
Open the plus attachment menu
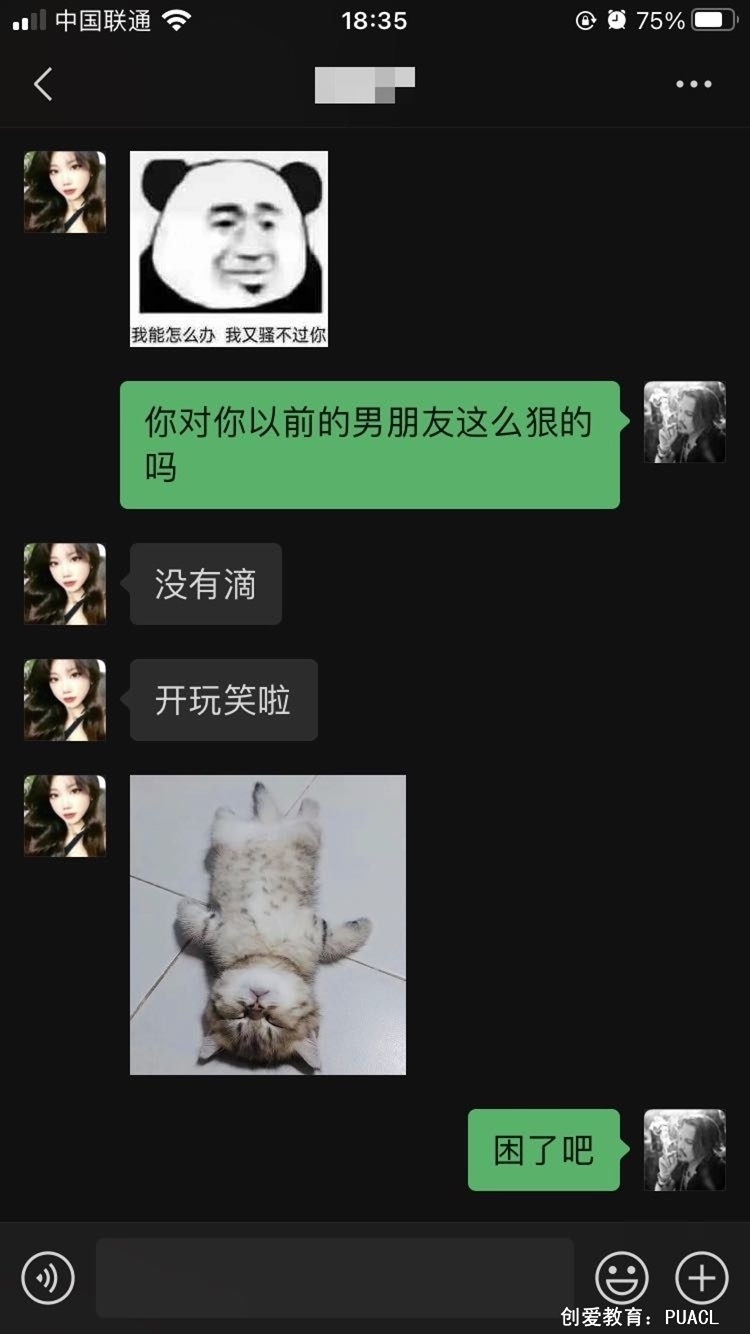[701, 1277]
